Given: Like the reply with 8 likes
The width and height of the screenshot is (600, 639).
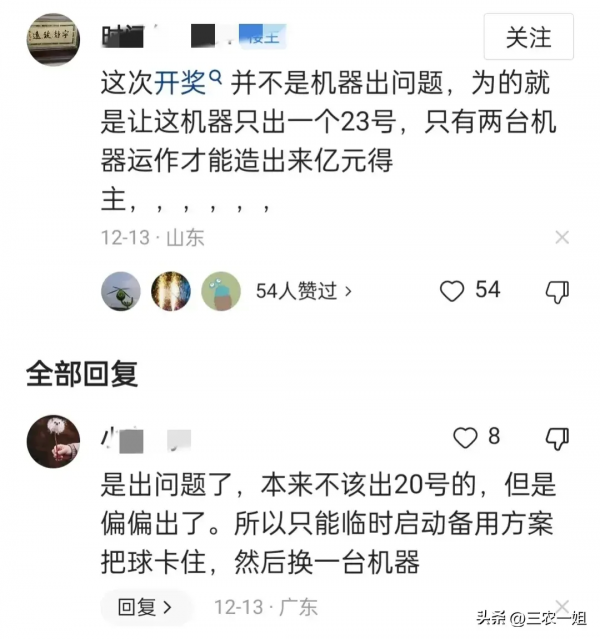Looking at the screenshot, I should point(466,437).
